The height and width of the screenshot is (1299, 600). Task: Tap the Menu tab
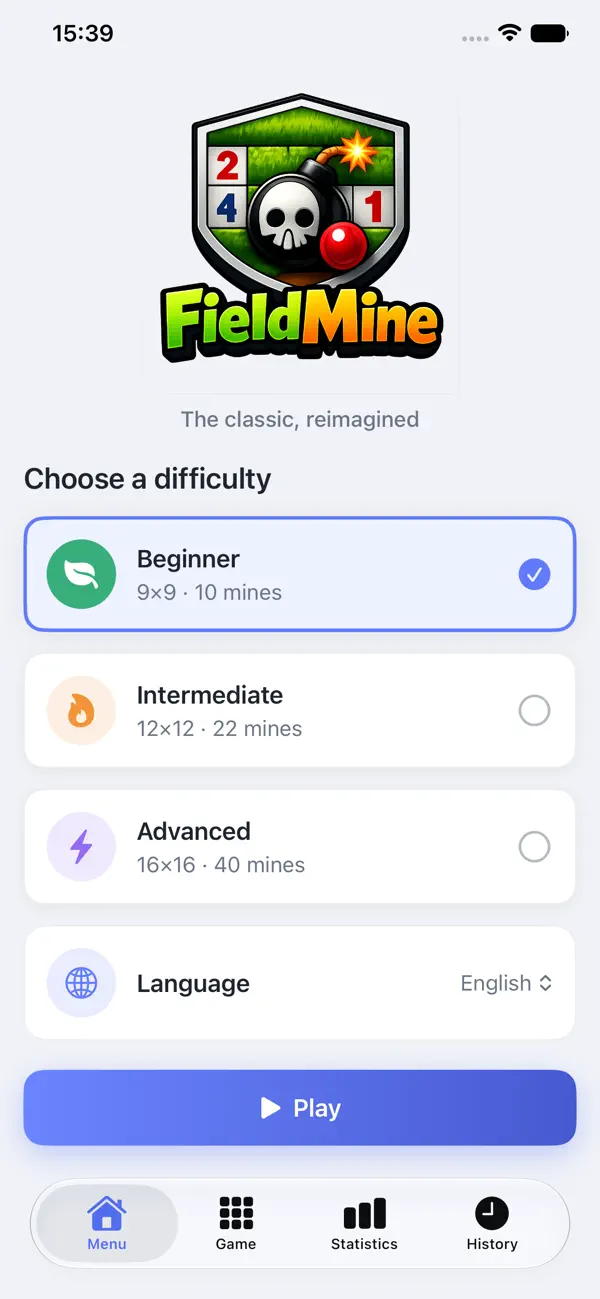[x=107, y=1224]
